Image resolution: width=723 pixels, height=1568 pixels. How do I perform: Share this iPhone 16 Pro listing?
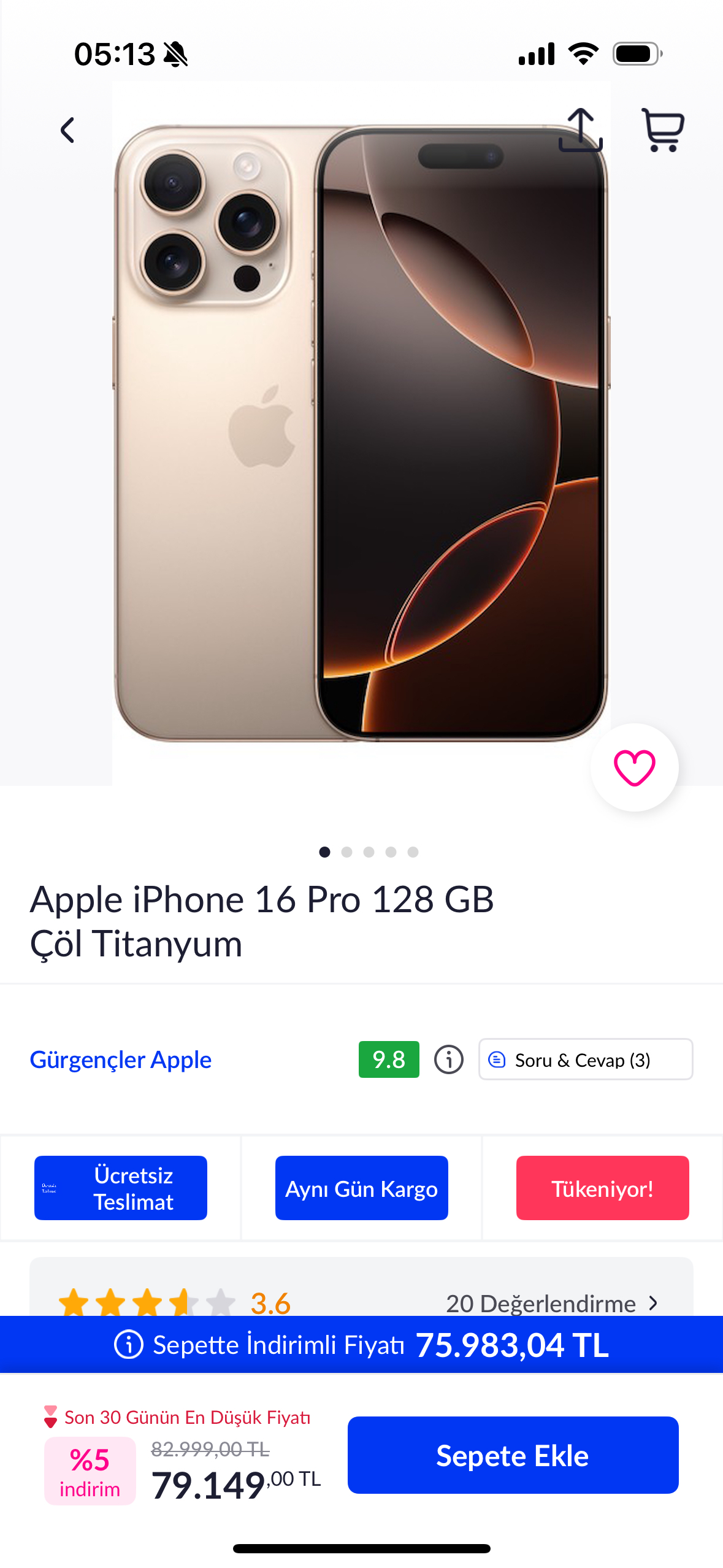click(580, 129)
